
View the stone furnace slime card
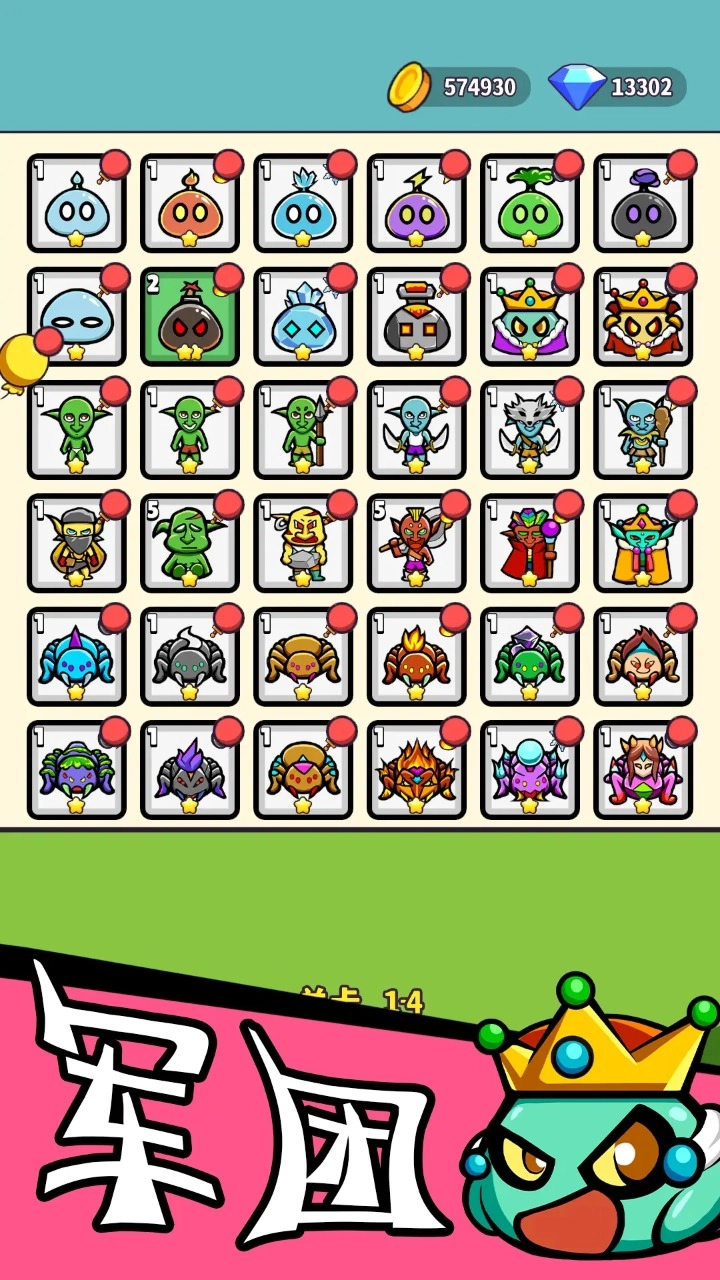pos(416,316)
